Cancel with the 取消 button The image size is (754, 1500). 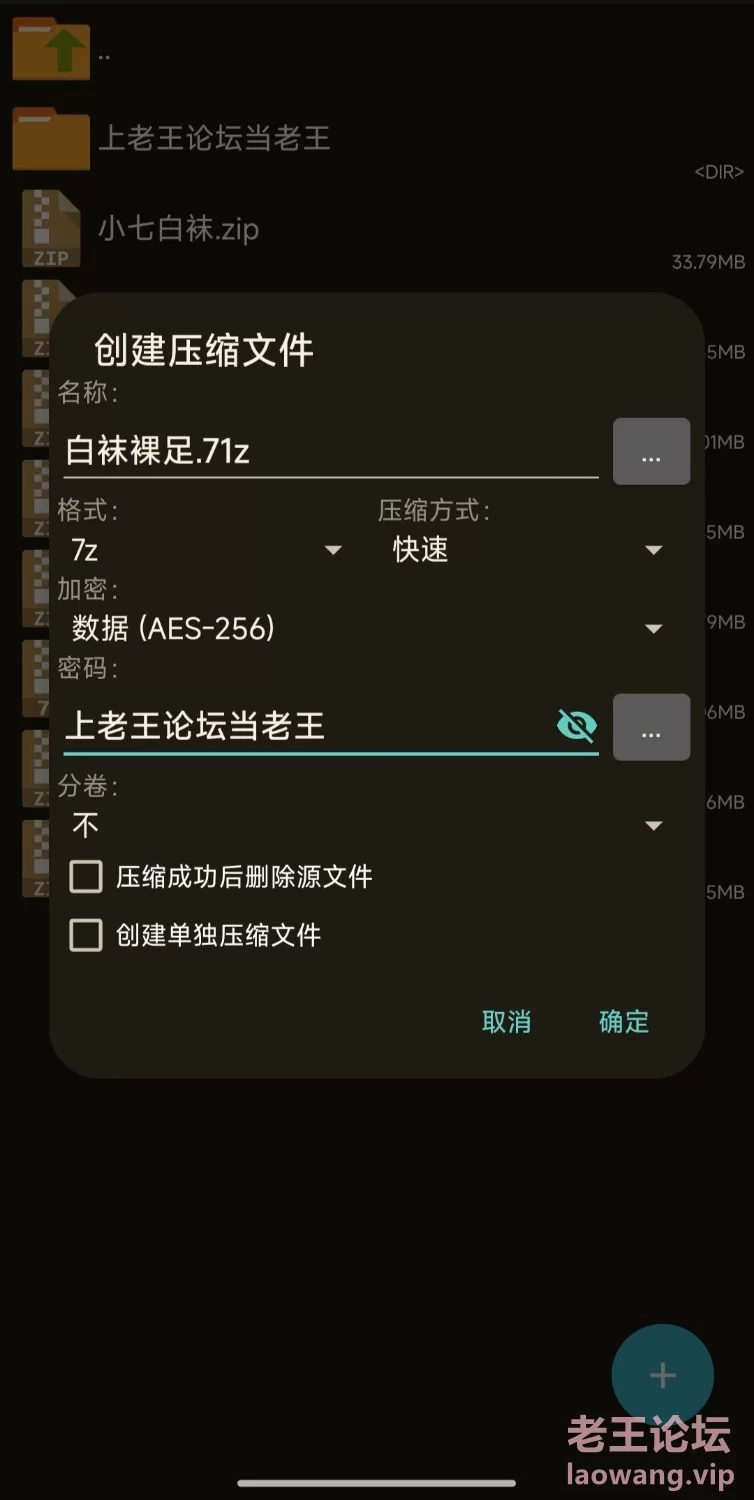tap(506, 1021)
